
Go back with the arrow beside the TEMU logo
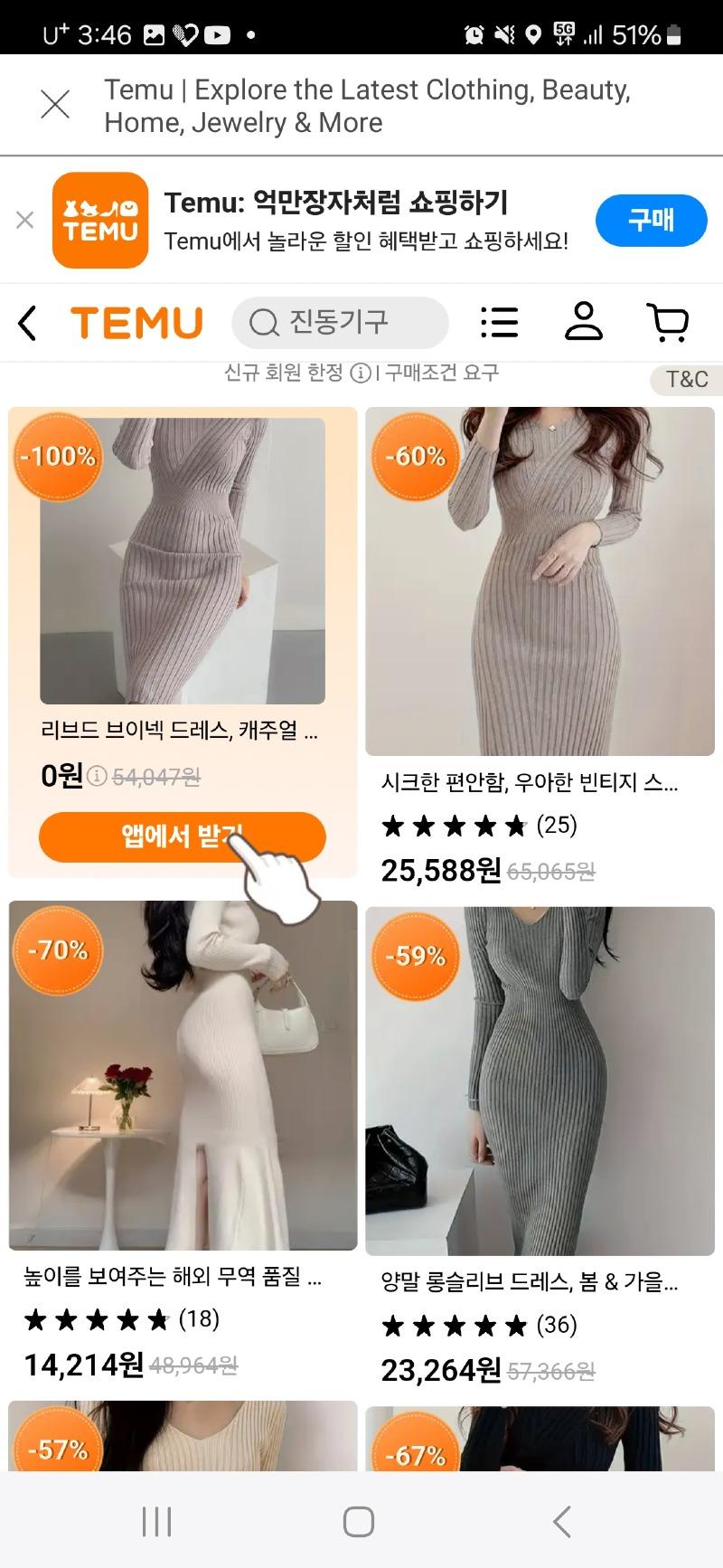click(28, 323)
